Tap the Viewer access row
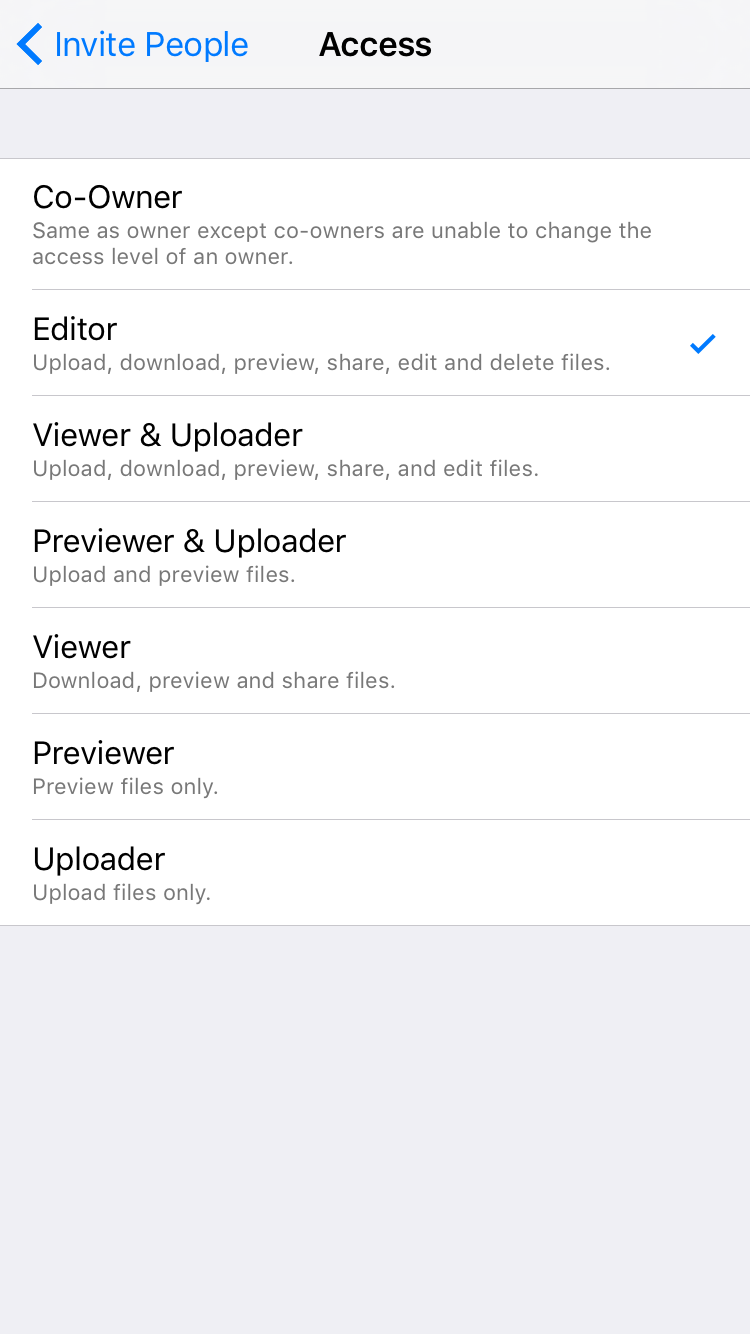Image resolution: width=750 pixels, height=1334 pixels. click(x=375, y=661)
